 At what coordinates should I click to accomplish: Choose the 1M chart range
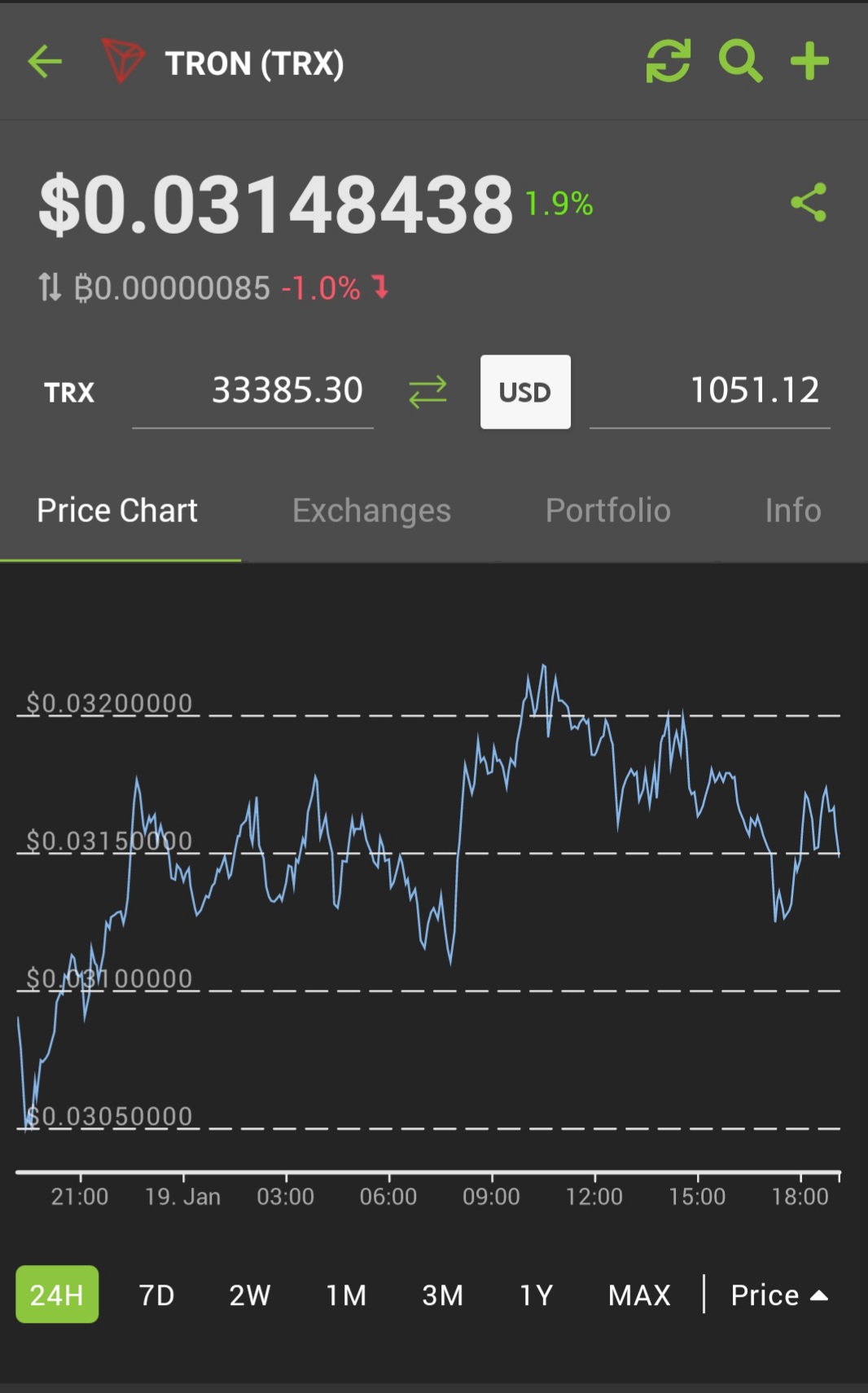click(x=346, y=1294)
